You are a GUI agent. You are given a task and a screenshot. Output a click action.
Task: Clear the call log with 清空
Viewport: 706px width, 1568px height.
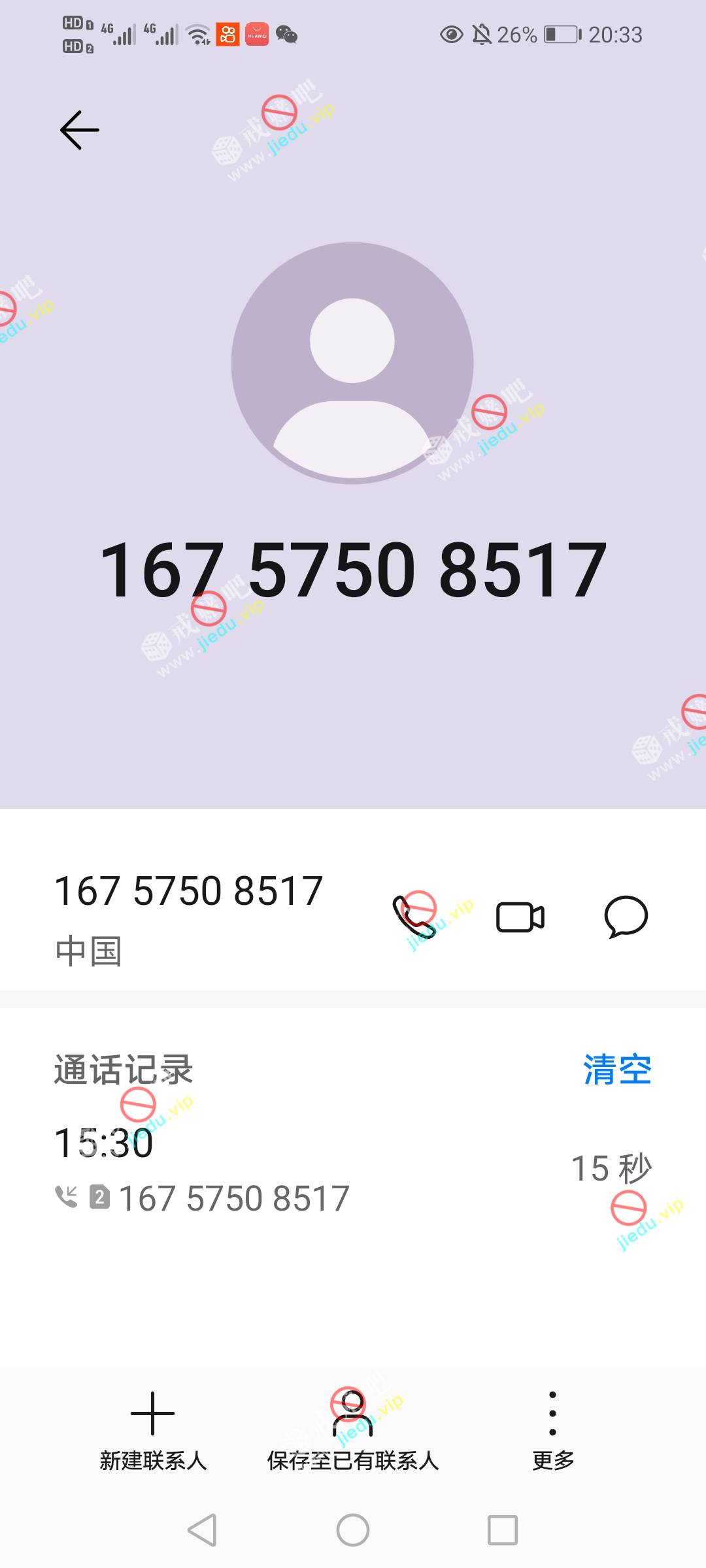[616, 1070]
